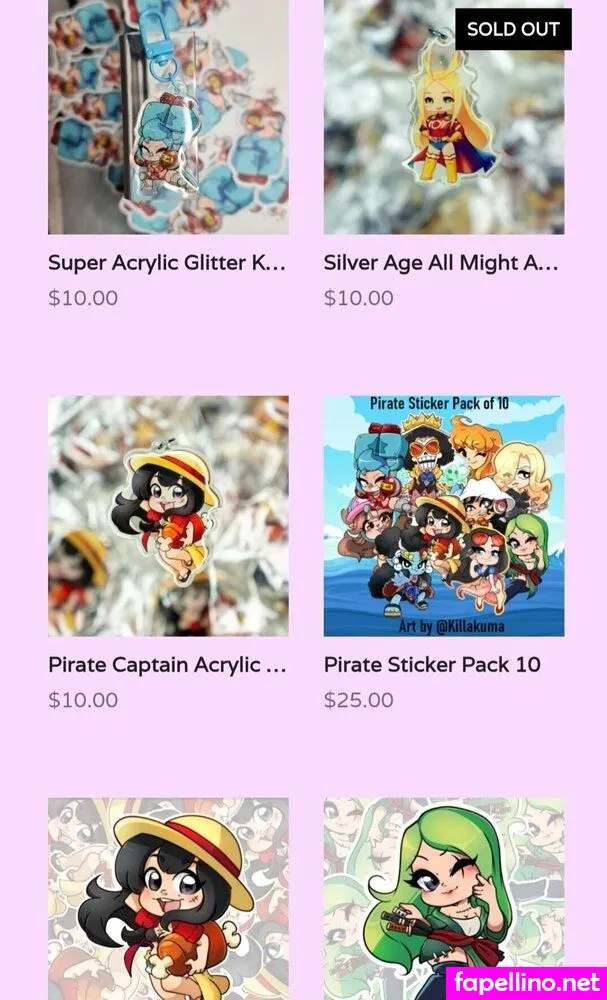Open the Super Acrylic Glitter keychain product

point(168,118)
